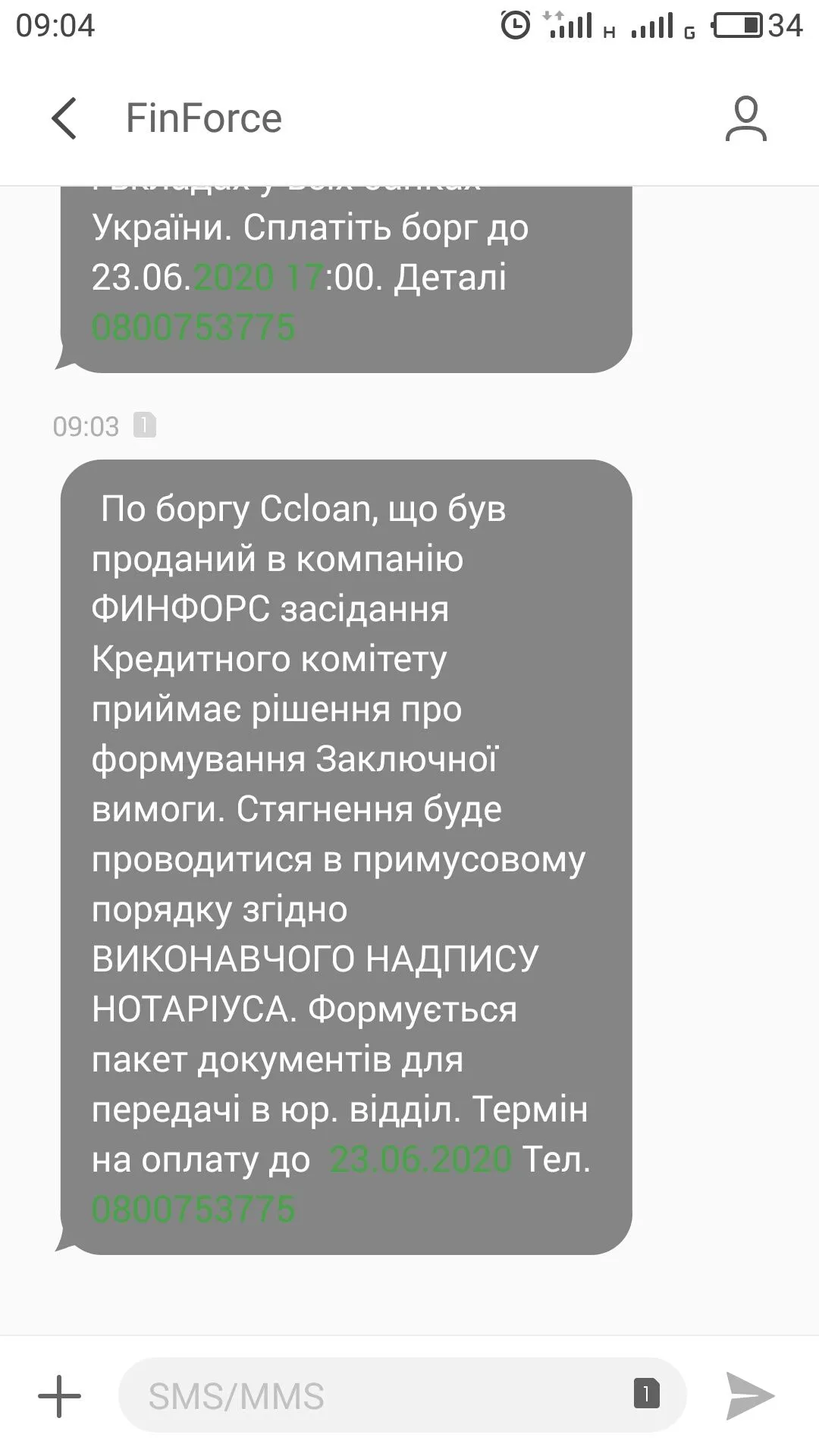Image resolution: width=819 pixels, height=1456 pixels.
Task: Open the 2020 17 date link
Action: pyautogui.click(x=259, y=278)
